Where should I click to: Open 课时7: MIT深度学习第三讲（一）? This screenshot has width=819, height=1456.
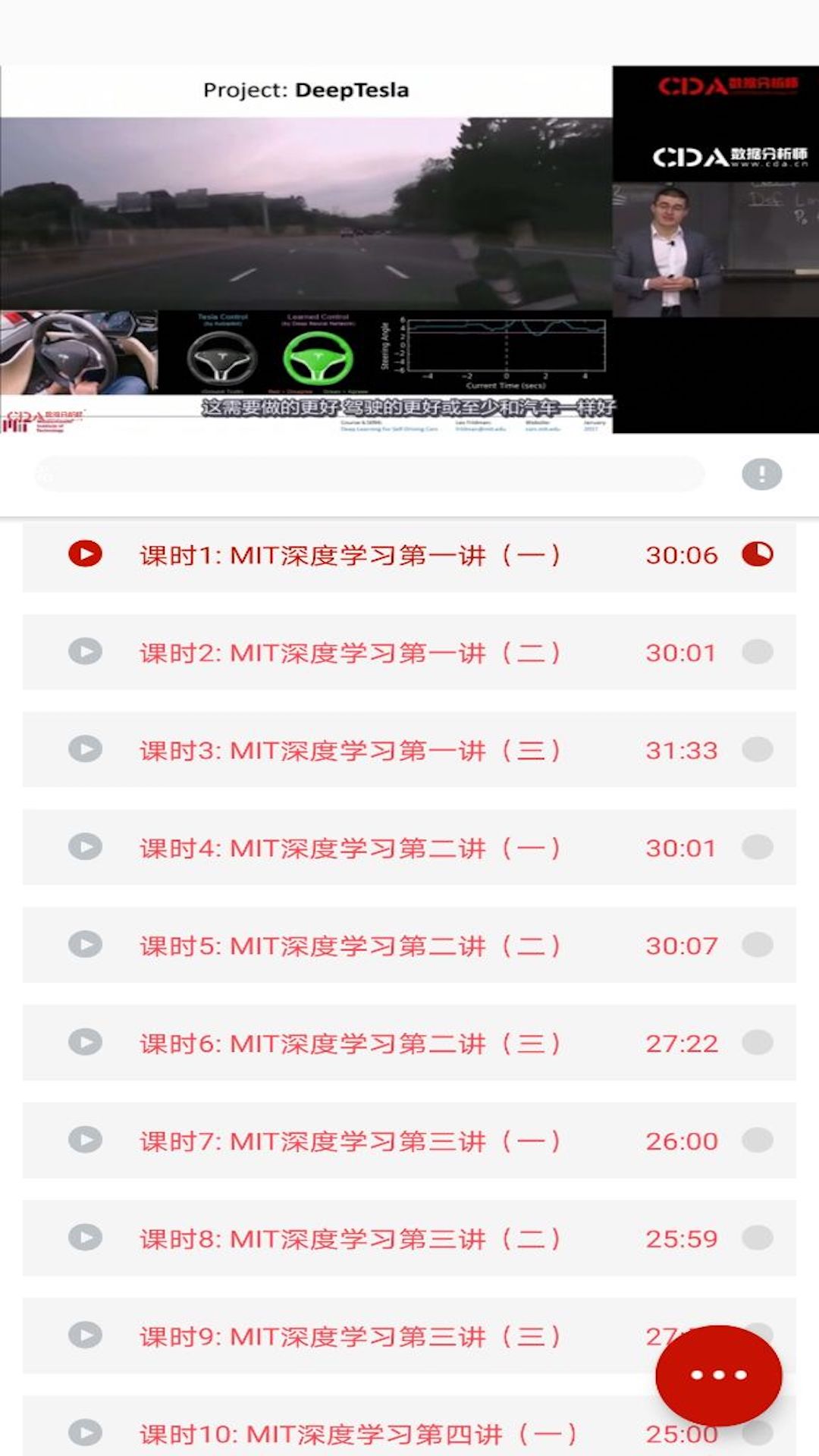click(350, 1141)
